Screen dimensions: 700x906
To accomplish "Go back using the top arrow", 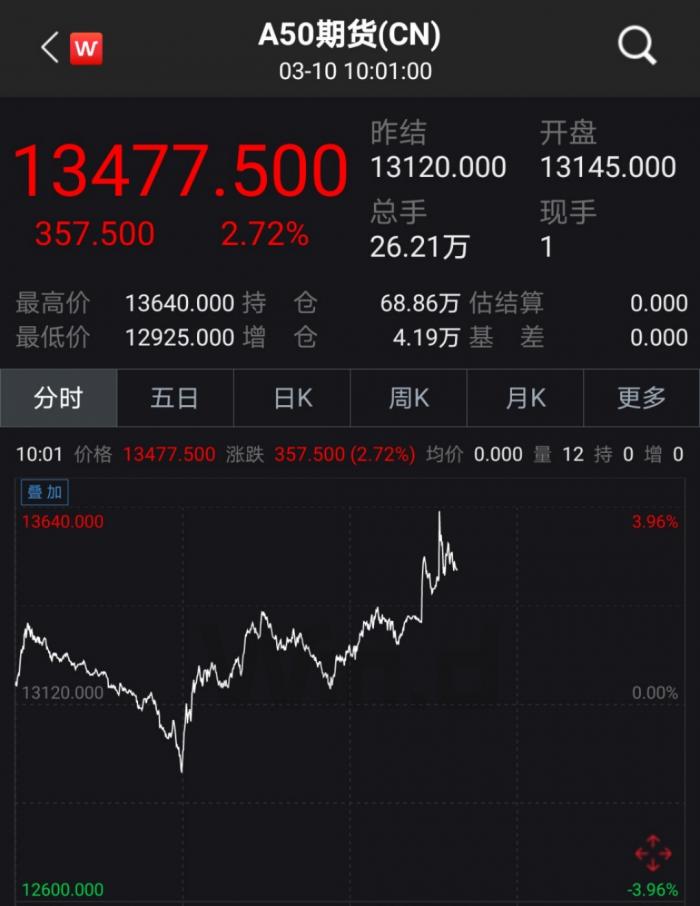I will pos(49,47).
